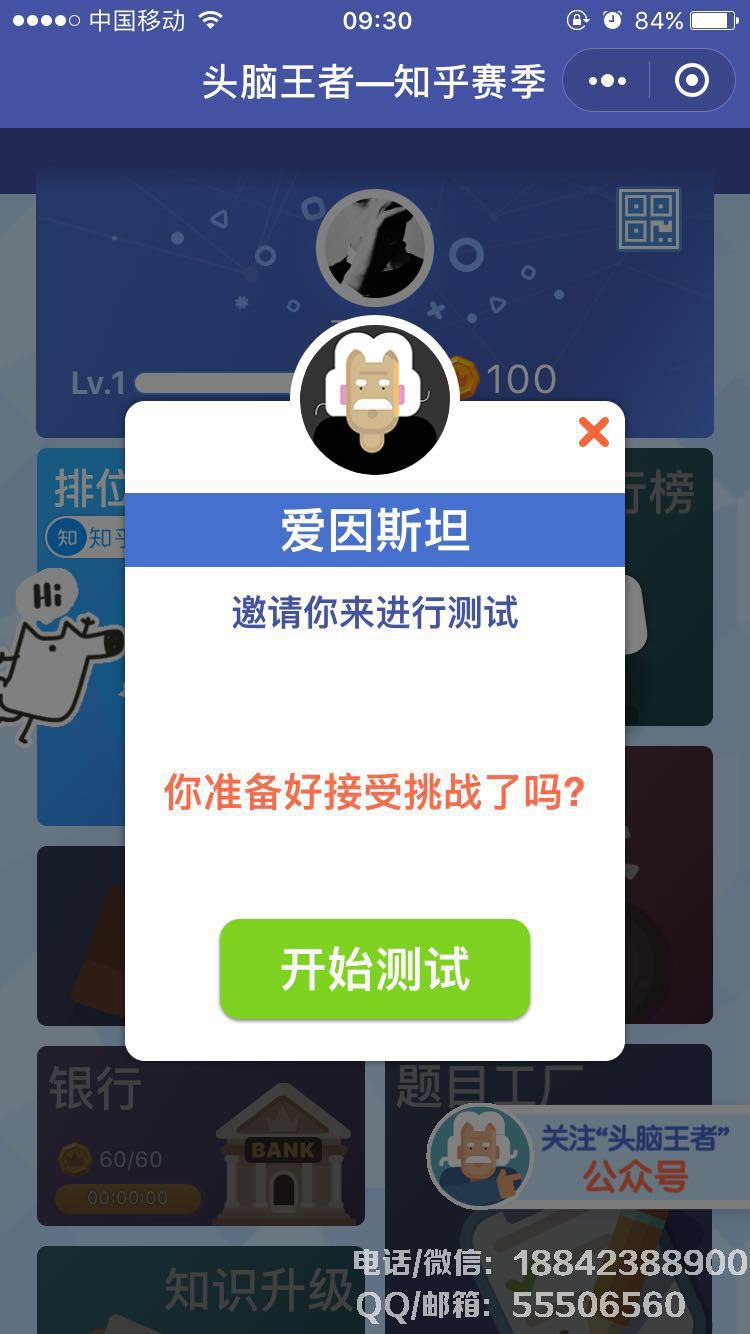Close the 爱因斯坦 challenge dialog
The image size is (750, 1334).
tap(593, 432)
